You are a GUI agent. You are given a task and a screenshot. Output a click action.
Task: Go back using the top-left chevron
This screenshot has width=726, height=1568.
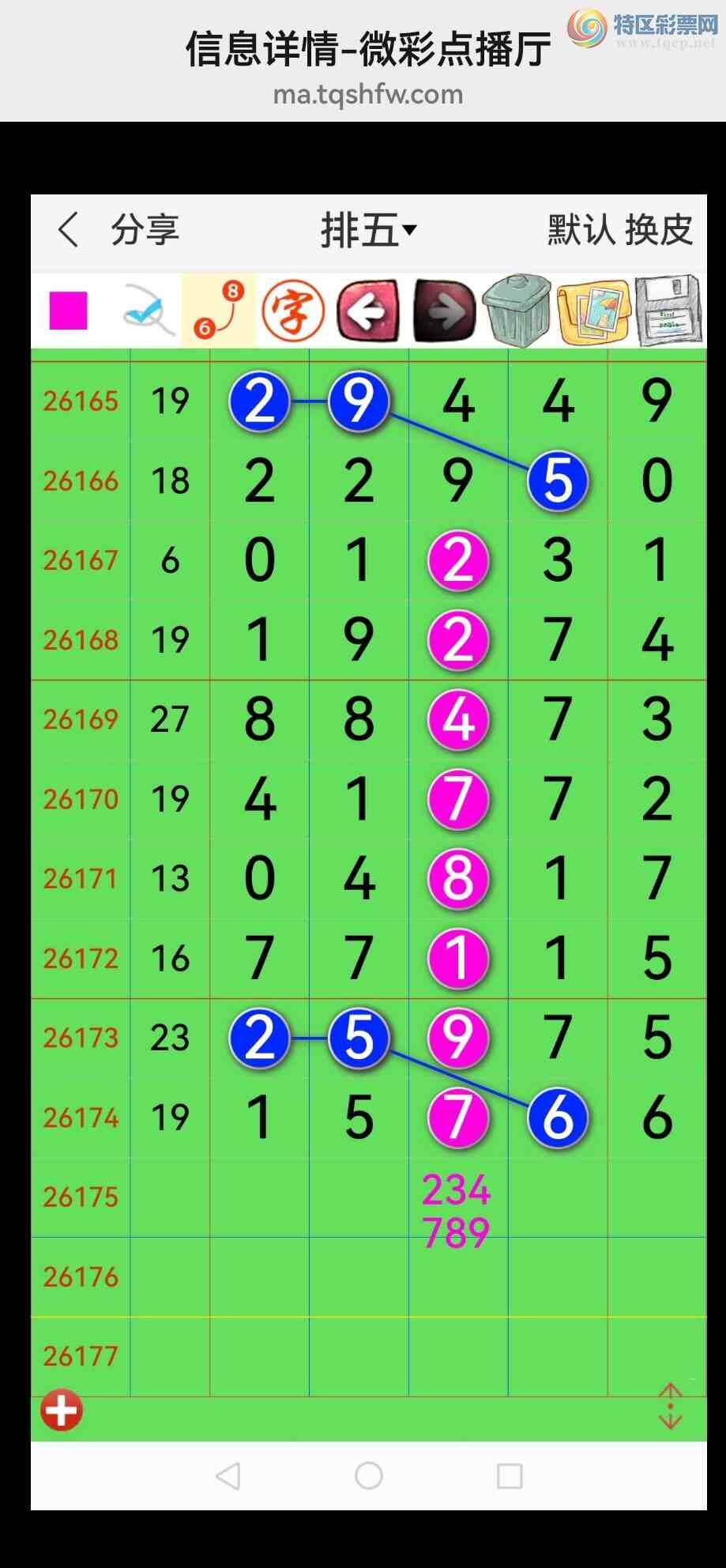68,230
